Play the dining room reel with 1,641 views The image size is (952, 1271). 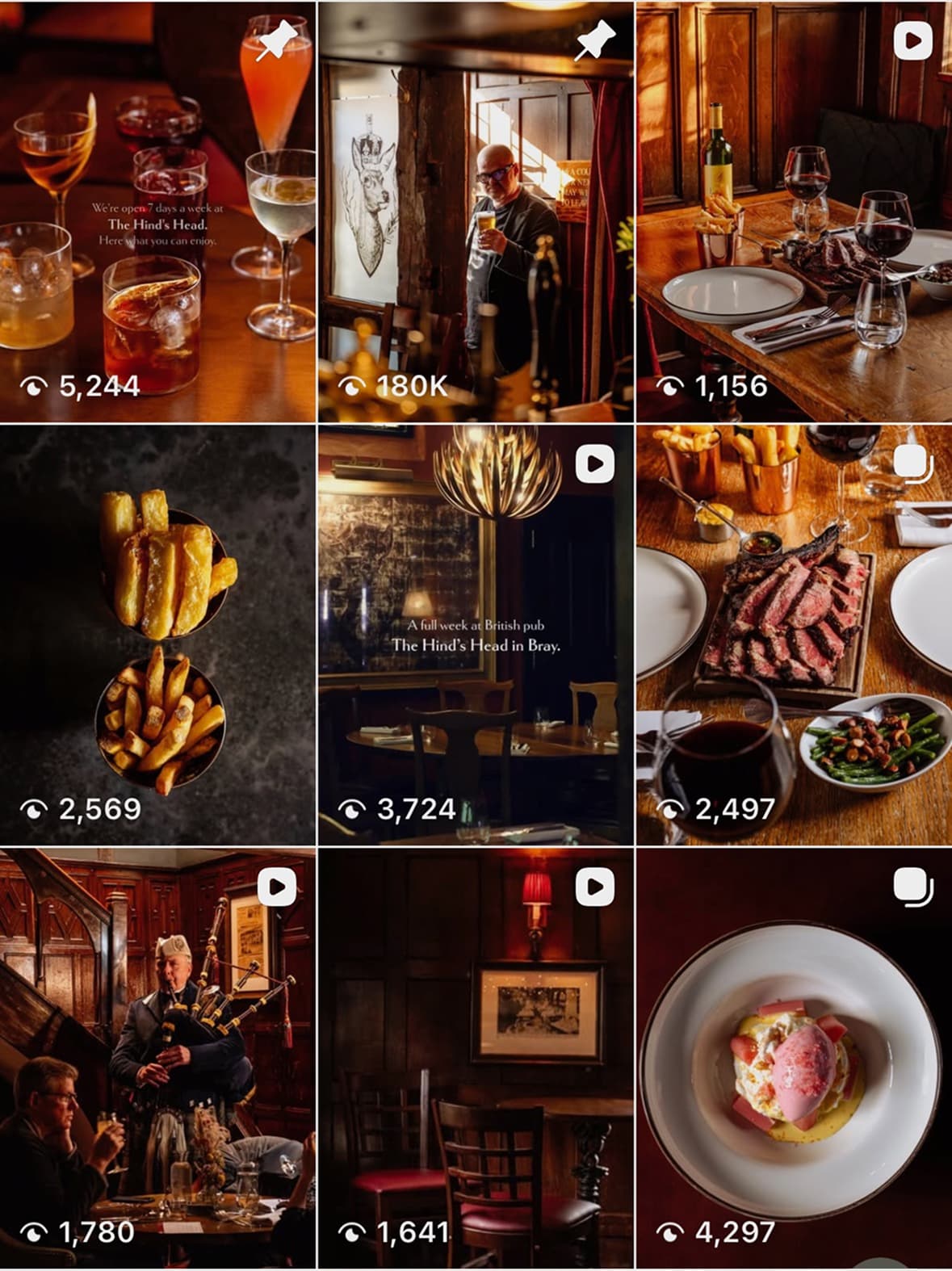[x=476, y=1058]
